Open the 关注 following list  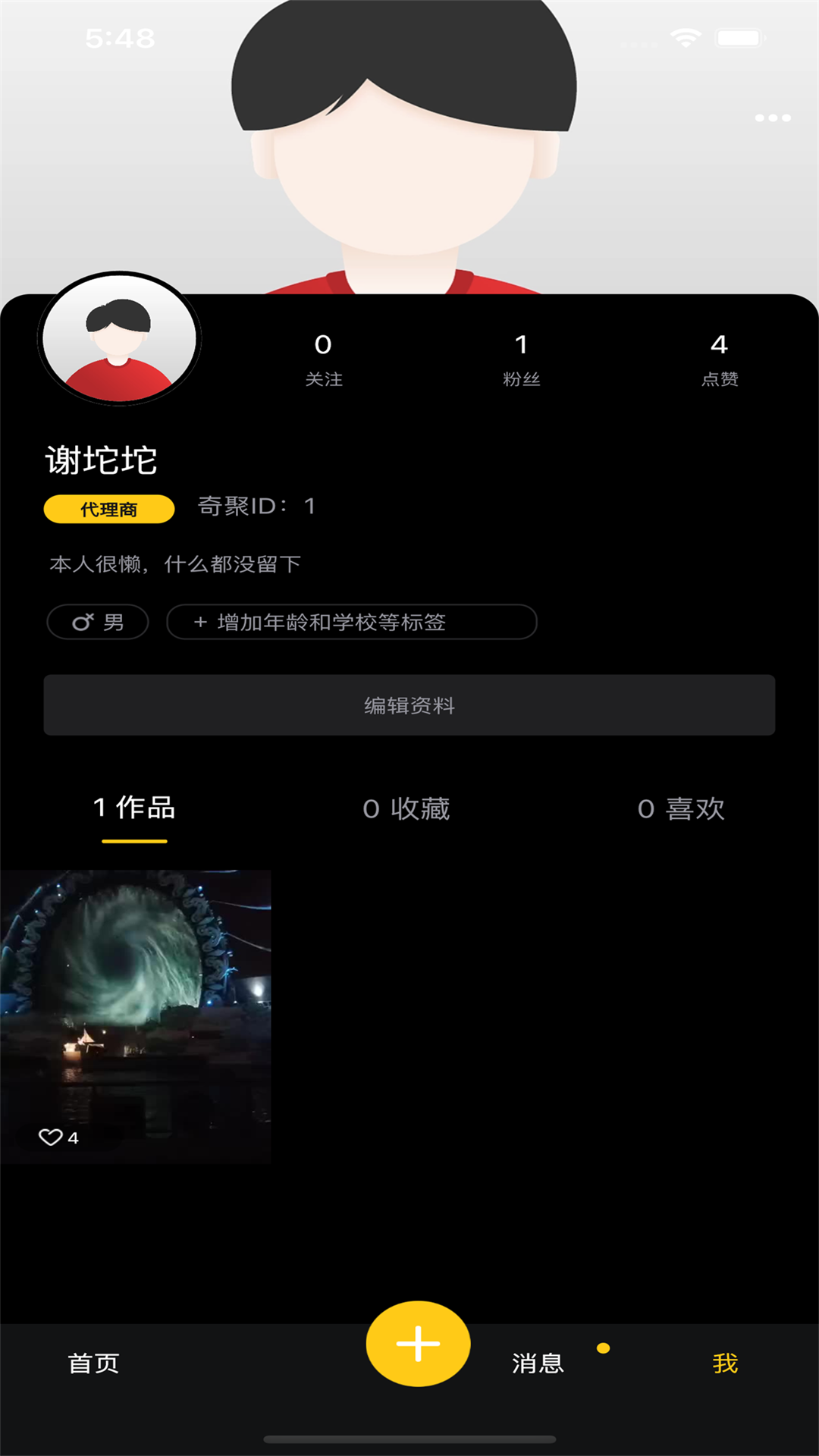pyautogui.click(x=325, y=356)
